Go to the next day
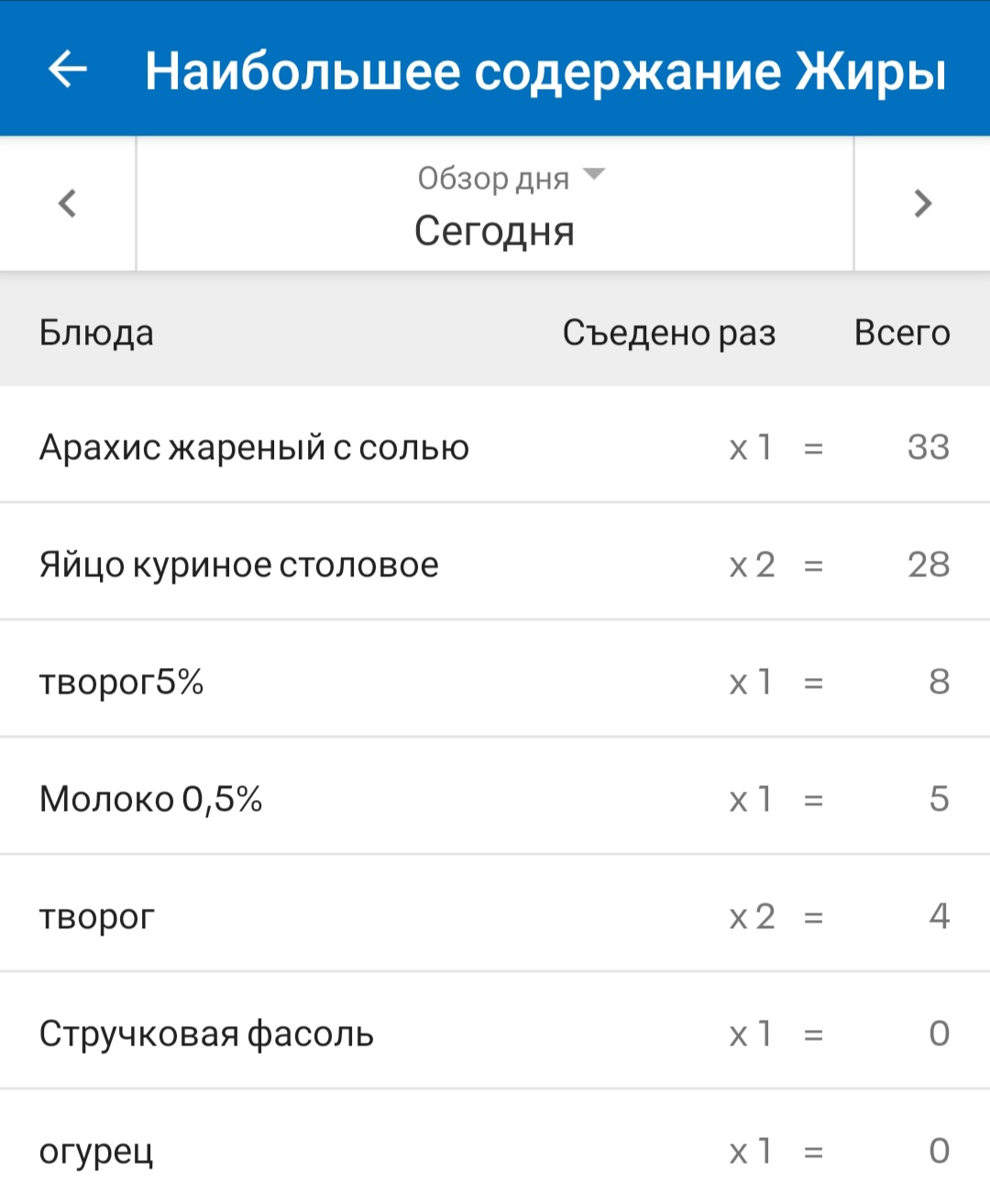The width and height of the screenshot is (990, 1204). (x=922, y=203)
